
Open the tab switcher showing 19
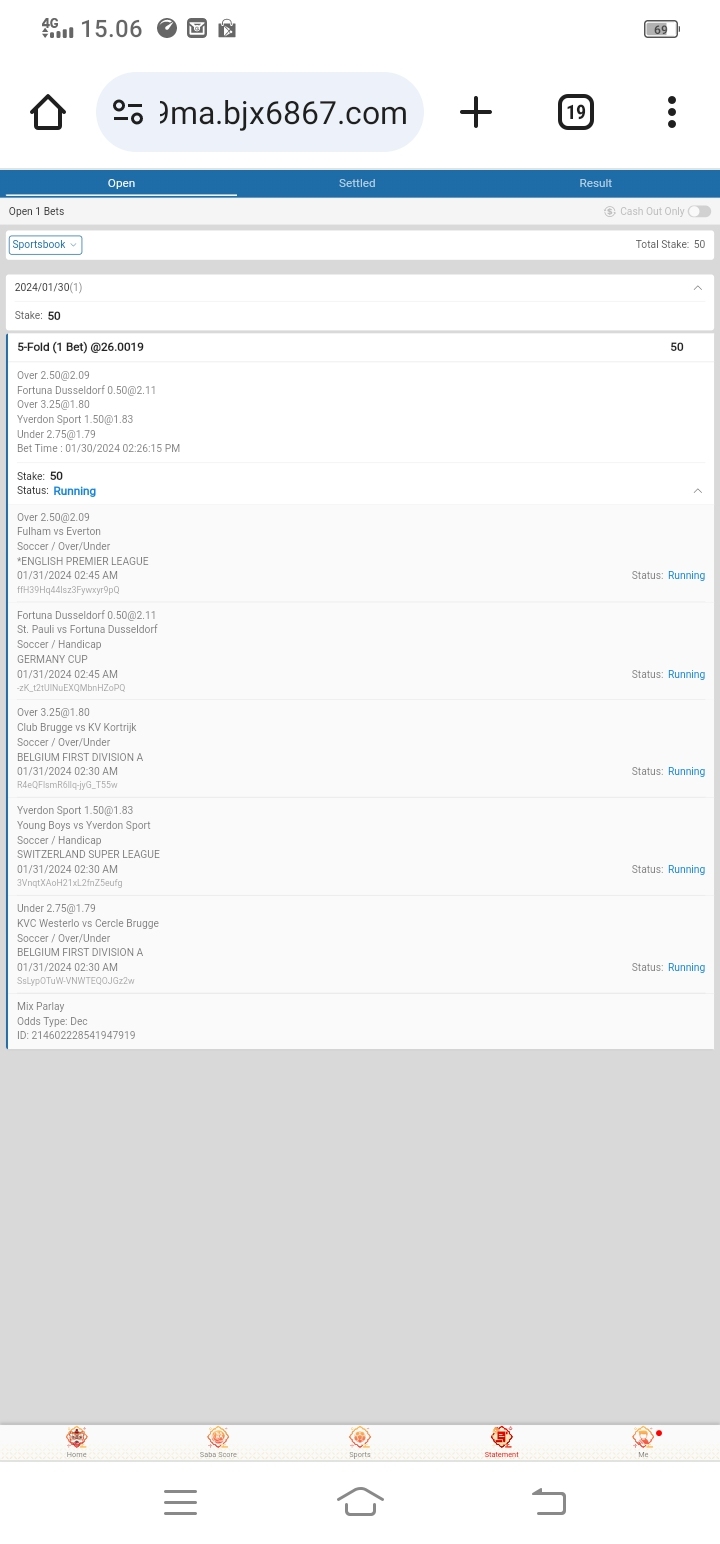click(x=576, y=112)
